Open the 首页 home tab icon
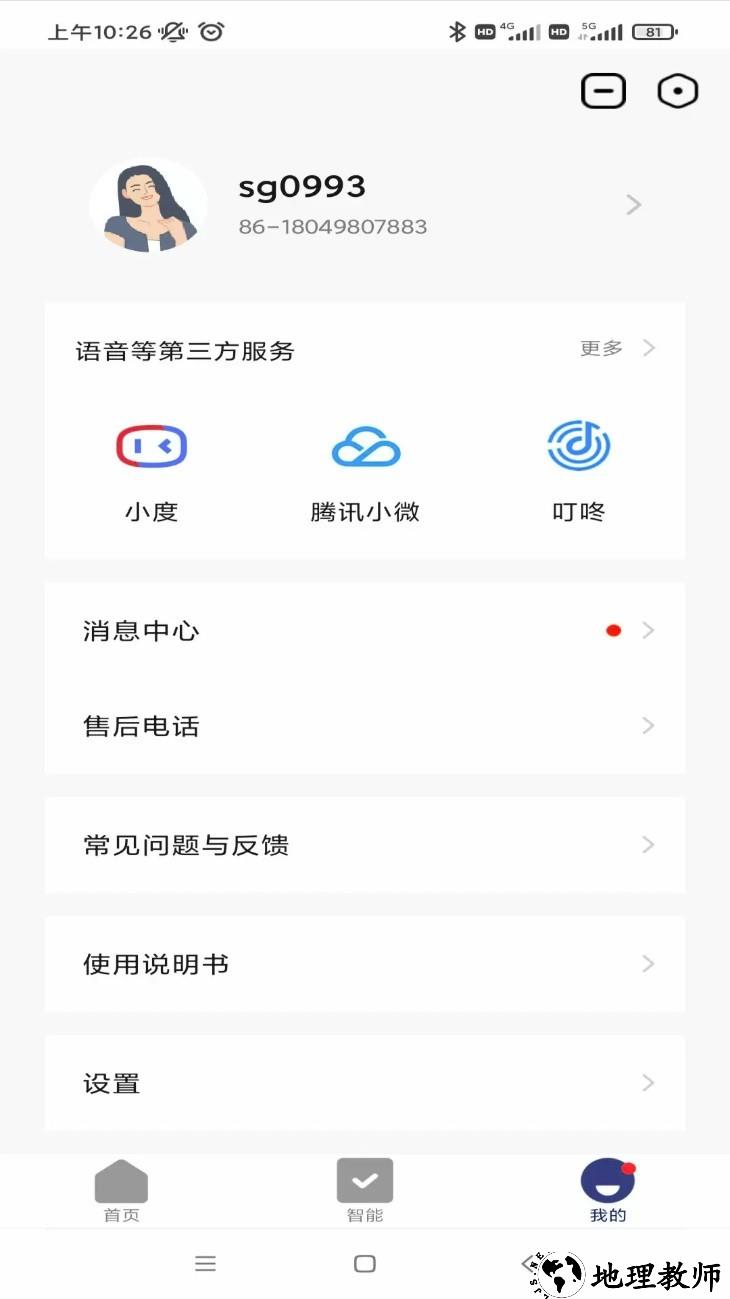The height and width of the screenshot is (1299, 730). 120,1178
